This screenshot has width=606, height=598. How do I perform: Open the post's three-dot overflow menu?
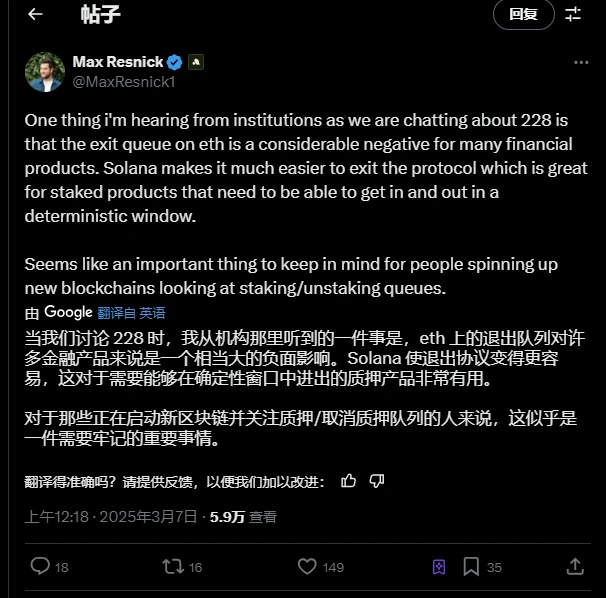click(x=581, y=62)
